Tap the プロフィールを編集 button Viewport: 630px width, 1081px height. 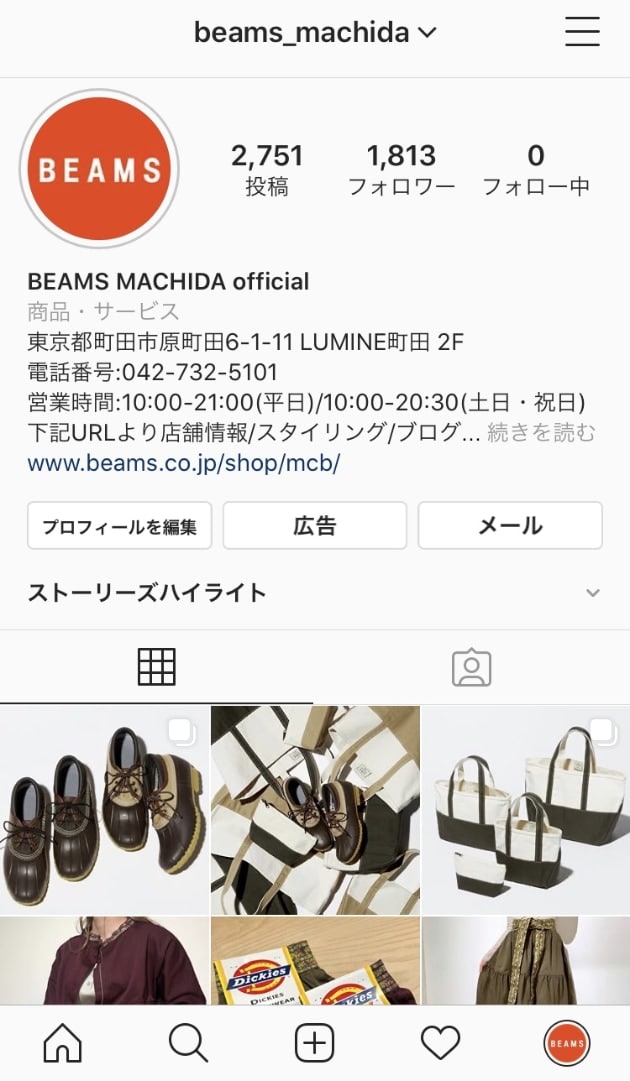(120, 526)
